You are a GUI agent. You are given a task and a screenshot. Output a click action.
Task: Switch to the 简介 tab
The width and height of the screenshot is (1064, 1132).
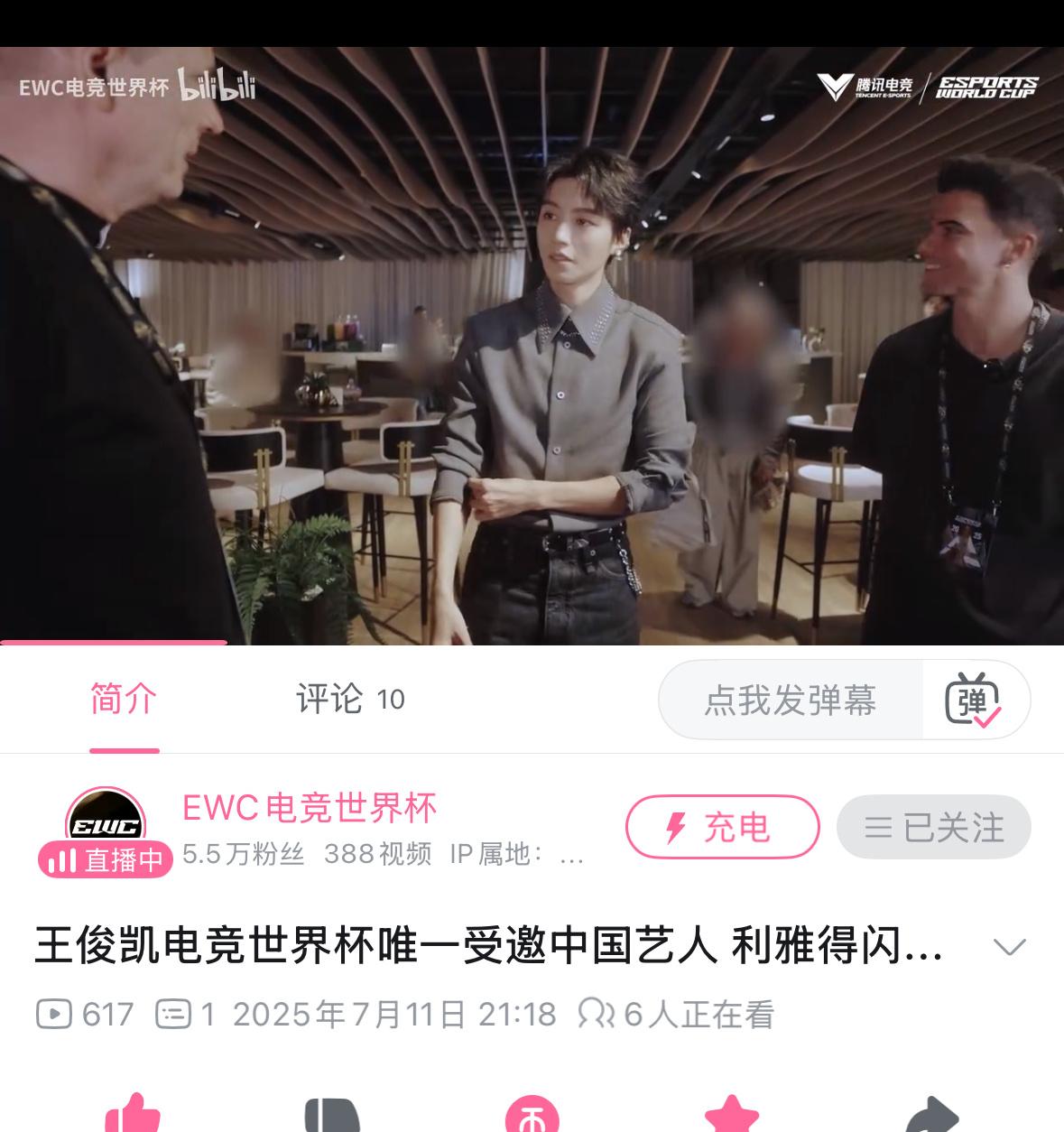124,700
